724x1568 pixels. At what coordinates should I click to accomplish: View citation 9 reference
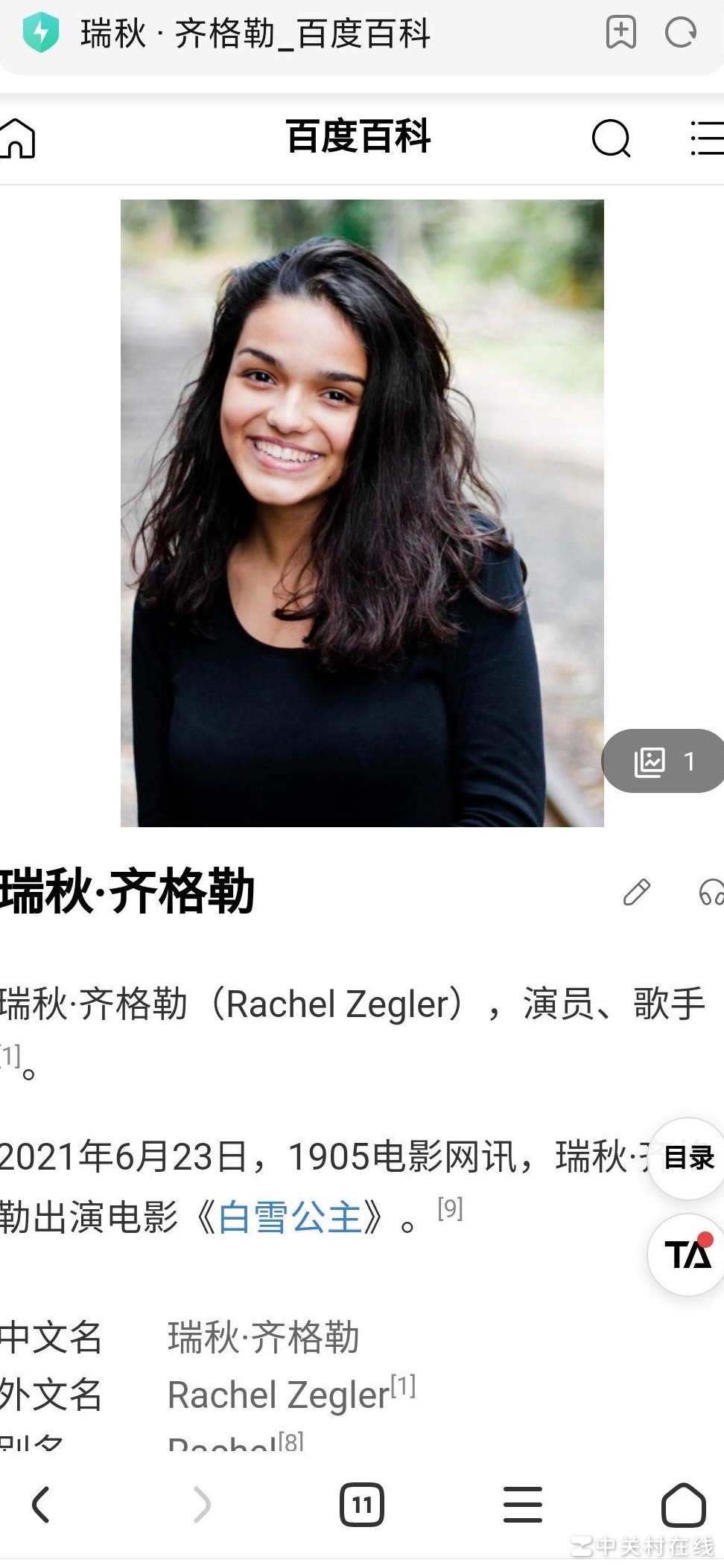[450, 1208]
